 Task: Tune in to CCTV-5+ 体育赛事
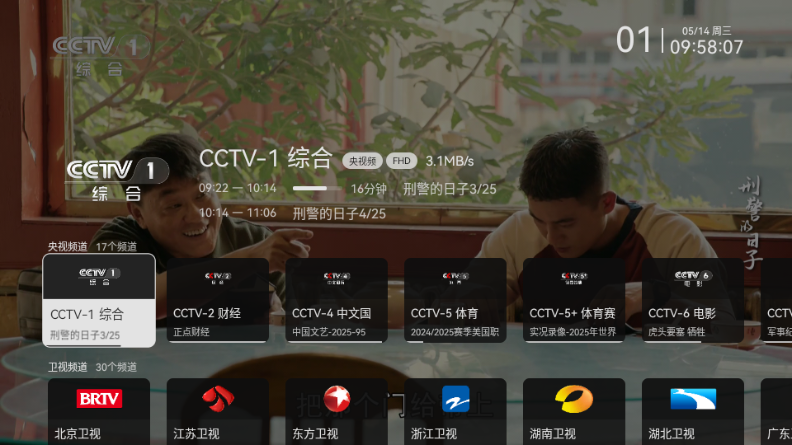click(574, 300)
